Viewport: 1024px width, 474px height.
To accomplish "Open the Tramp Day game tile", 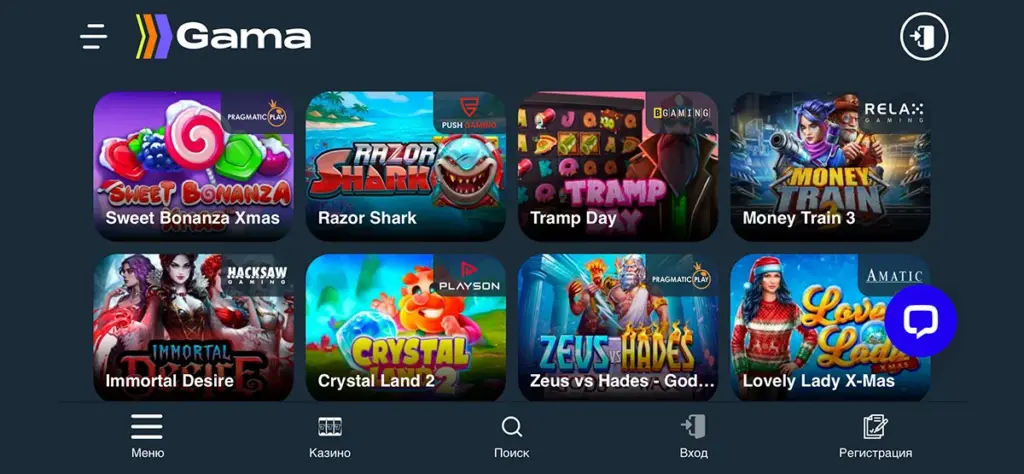I will point(617,166).
